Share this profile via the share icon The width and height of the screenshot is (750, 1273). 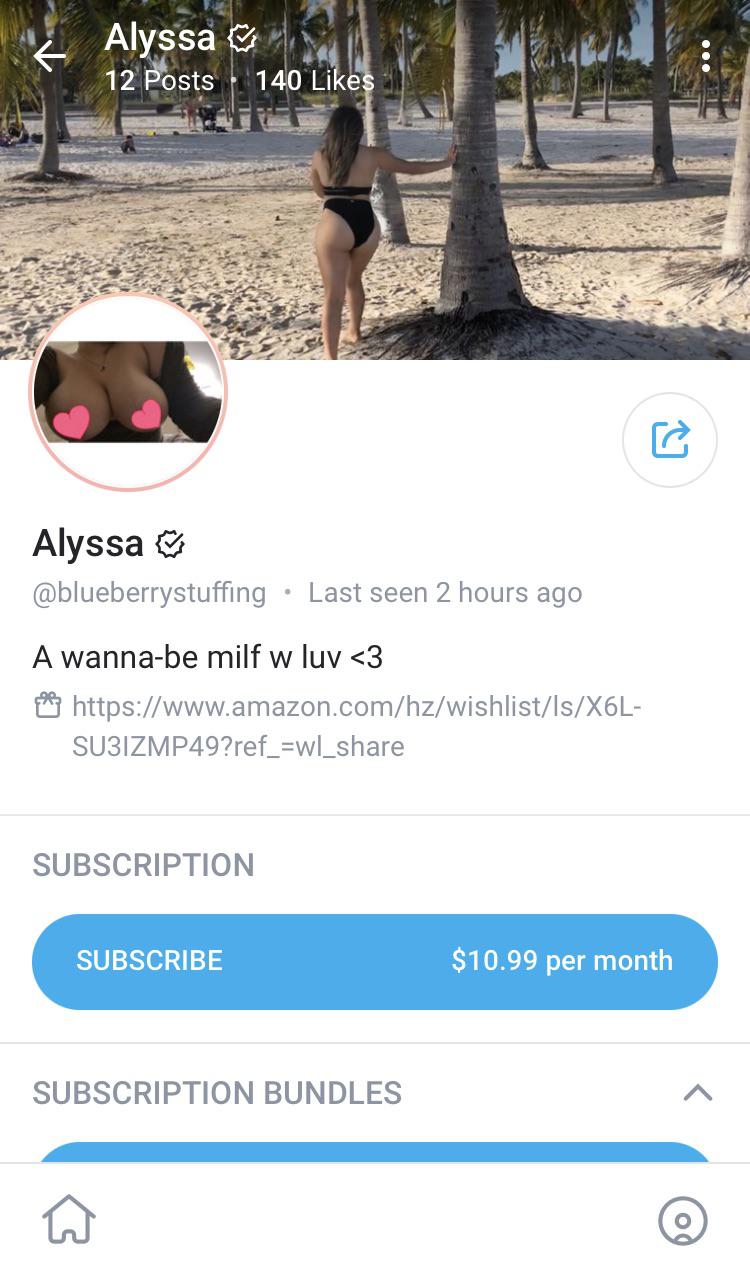click(x=670, y=440)
